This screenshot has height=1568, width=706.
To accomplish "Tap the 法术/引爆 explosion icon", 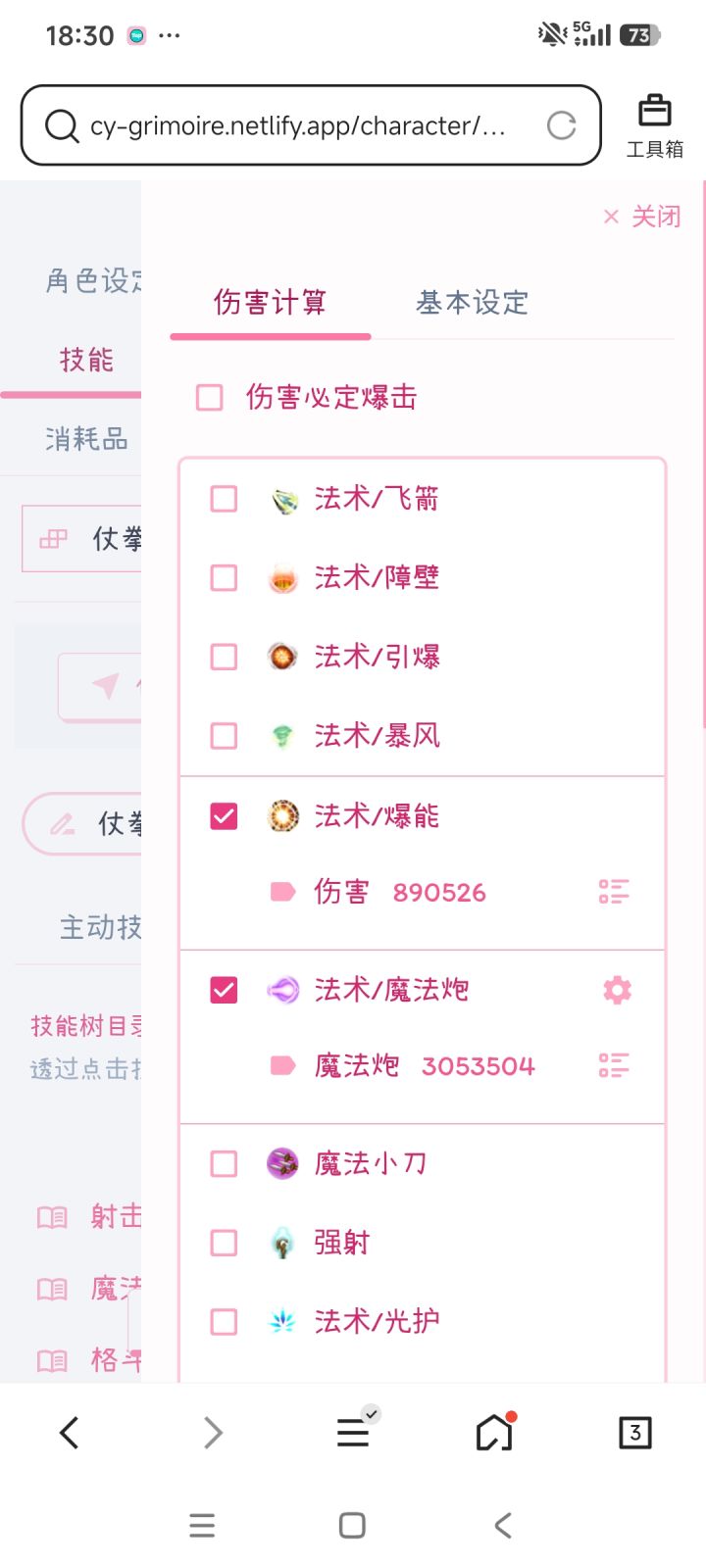I will pos(282,657).
